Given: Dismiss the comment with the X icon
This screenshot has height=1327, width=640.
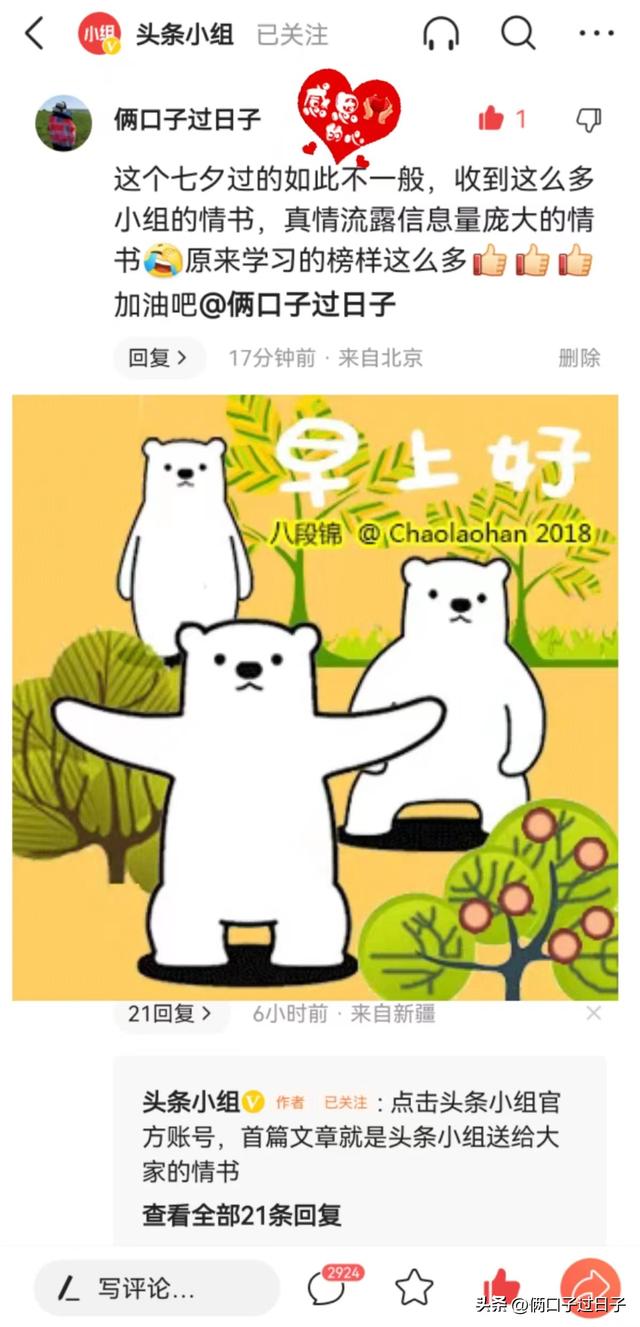Looking at the screenshot, I should tap(593, 1013).
